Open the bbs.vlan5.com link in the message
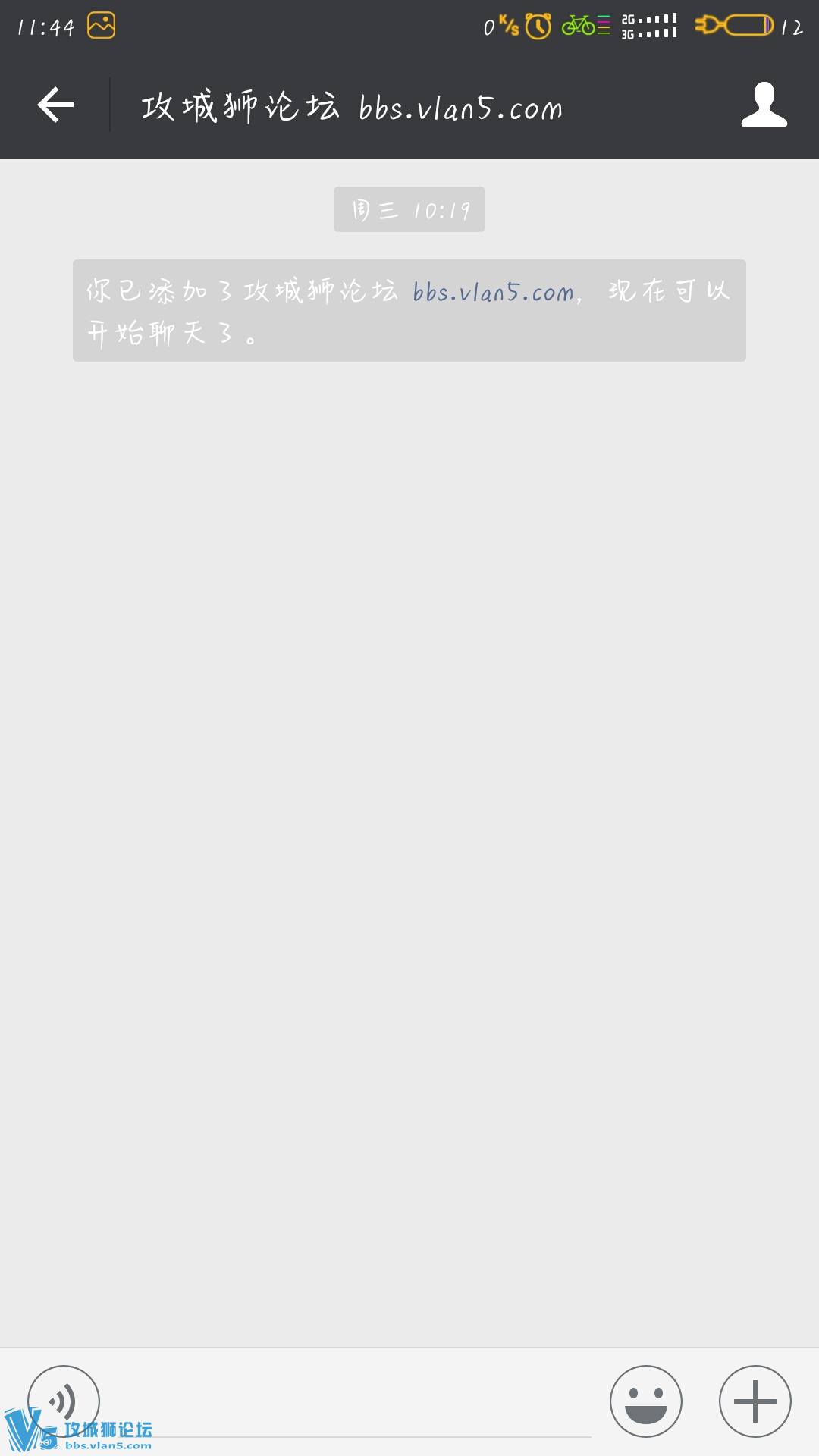Image resolution: width=819 pixels, height=1456 pixels. click(493, 293)
